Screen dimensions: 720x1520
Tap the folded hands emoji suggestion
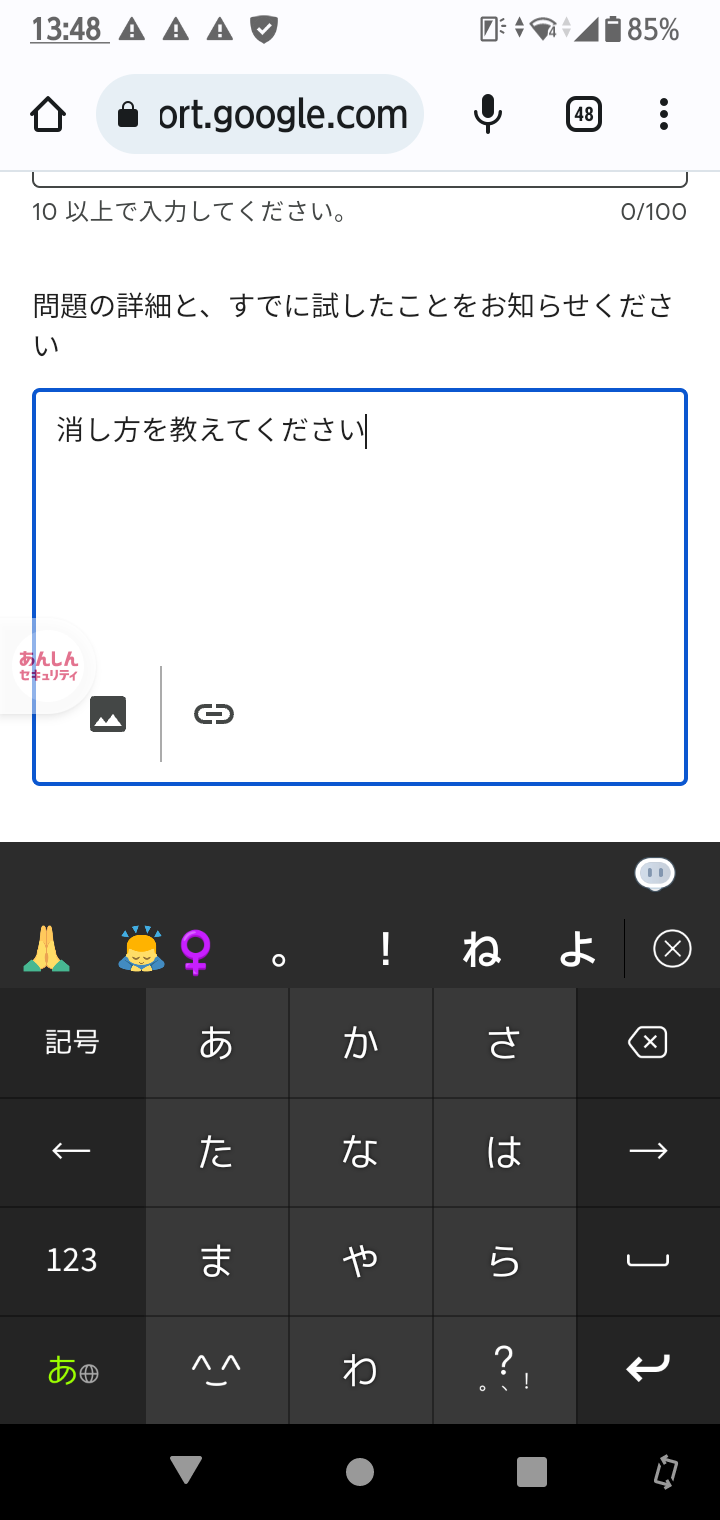point(42,948)
